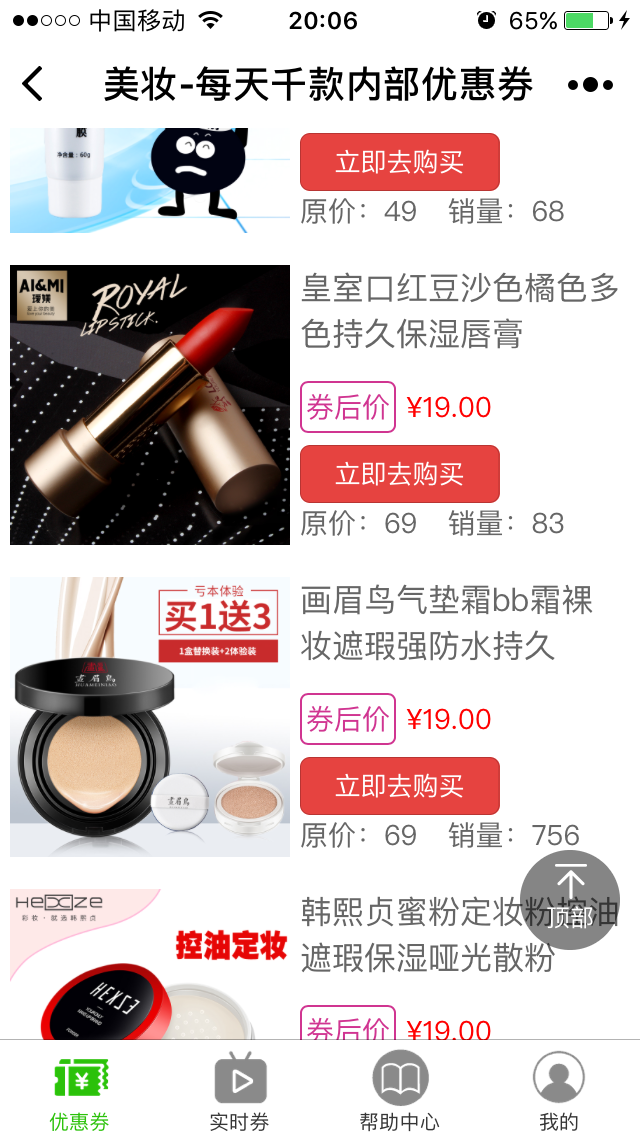Open the three-dot more menu

pos(590,85)
